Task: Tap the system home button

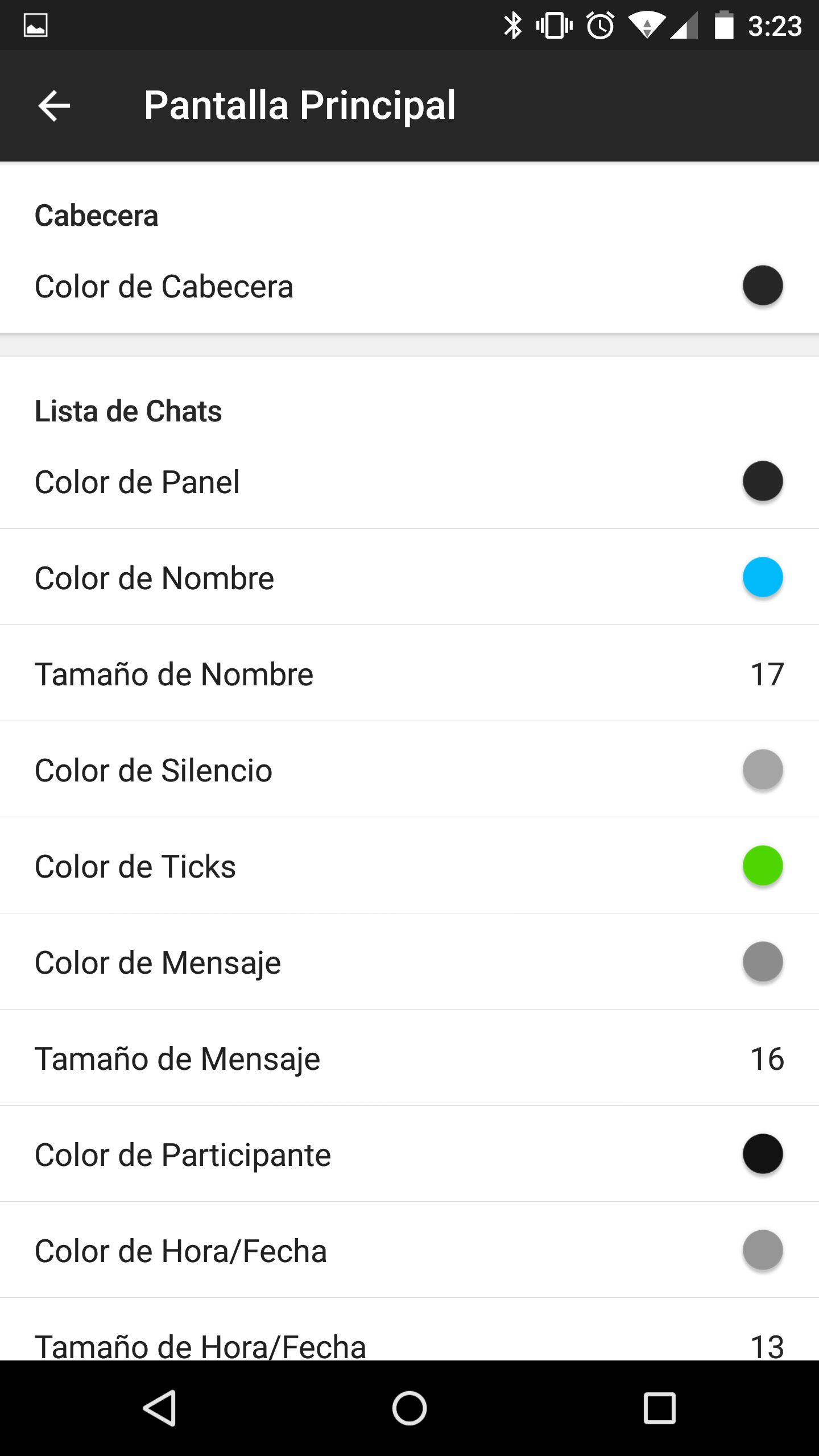Action: coord(409,1408)
